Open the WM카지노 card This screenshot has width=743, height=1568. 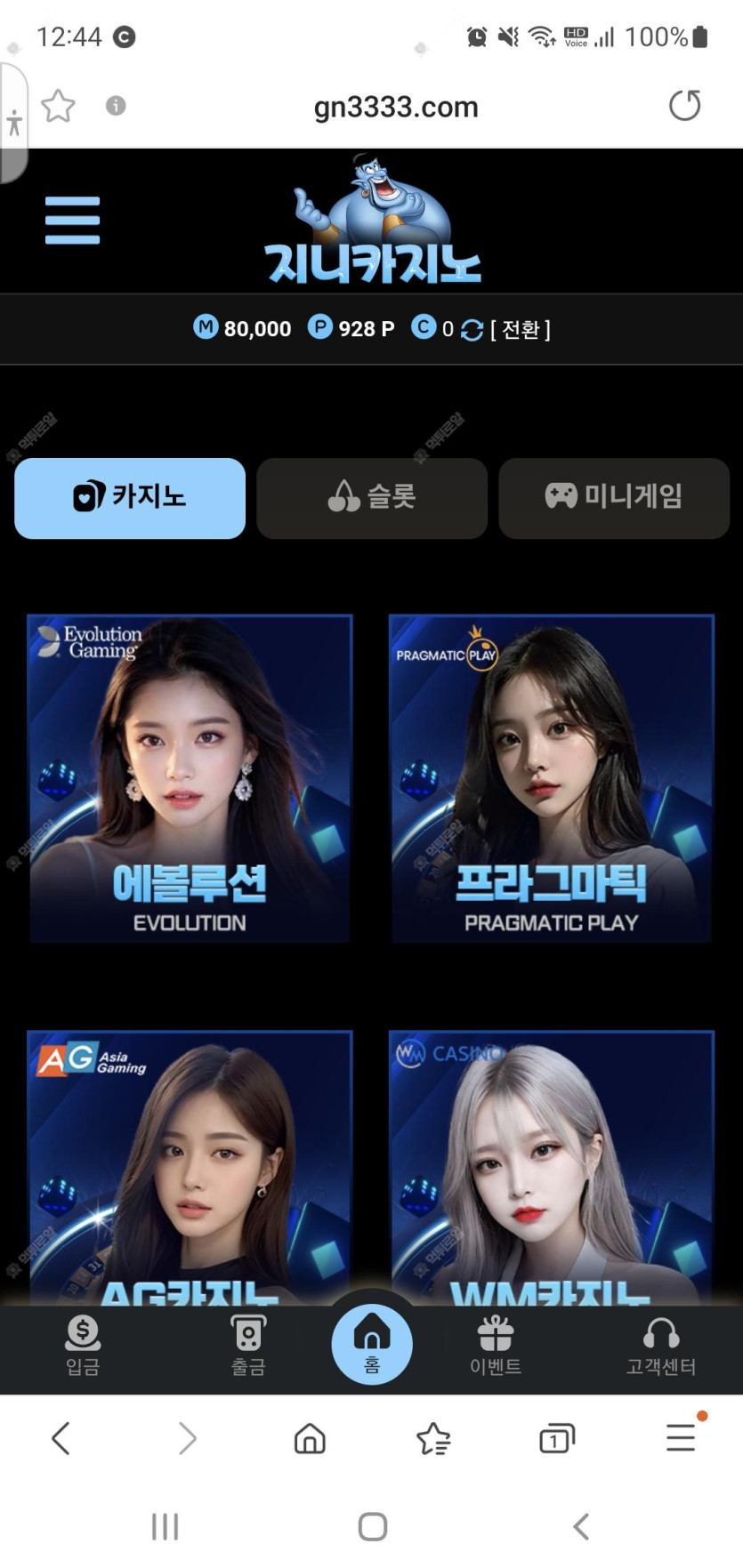coord(552,1165)
